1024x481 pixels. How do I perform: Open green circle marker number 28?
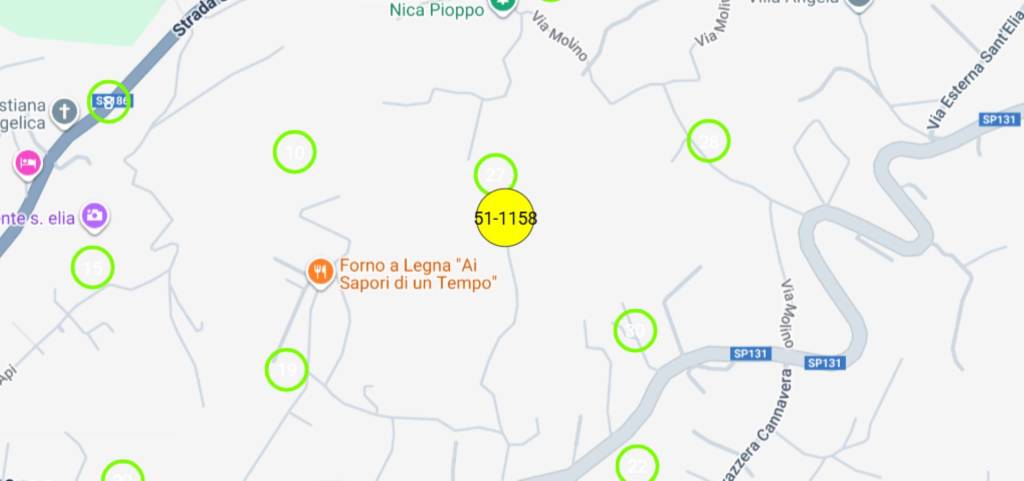[709, 141]
